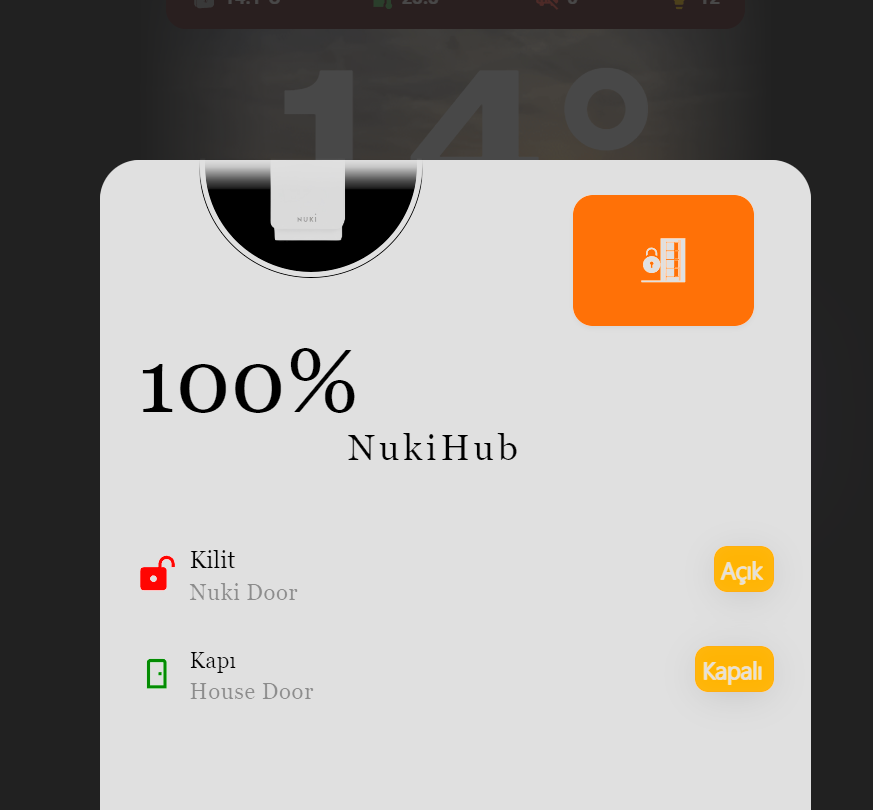
Task: Open the Kapı House Door row
Action: (x=250, y=675)
